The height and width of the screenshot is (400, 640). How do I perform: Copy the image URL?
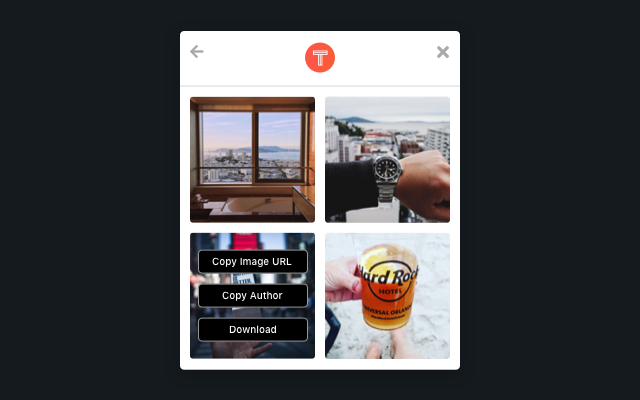coord(252,261)
